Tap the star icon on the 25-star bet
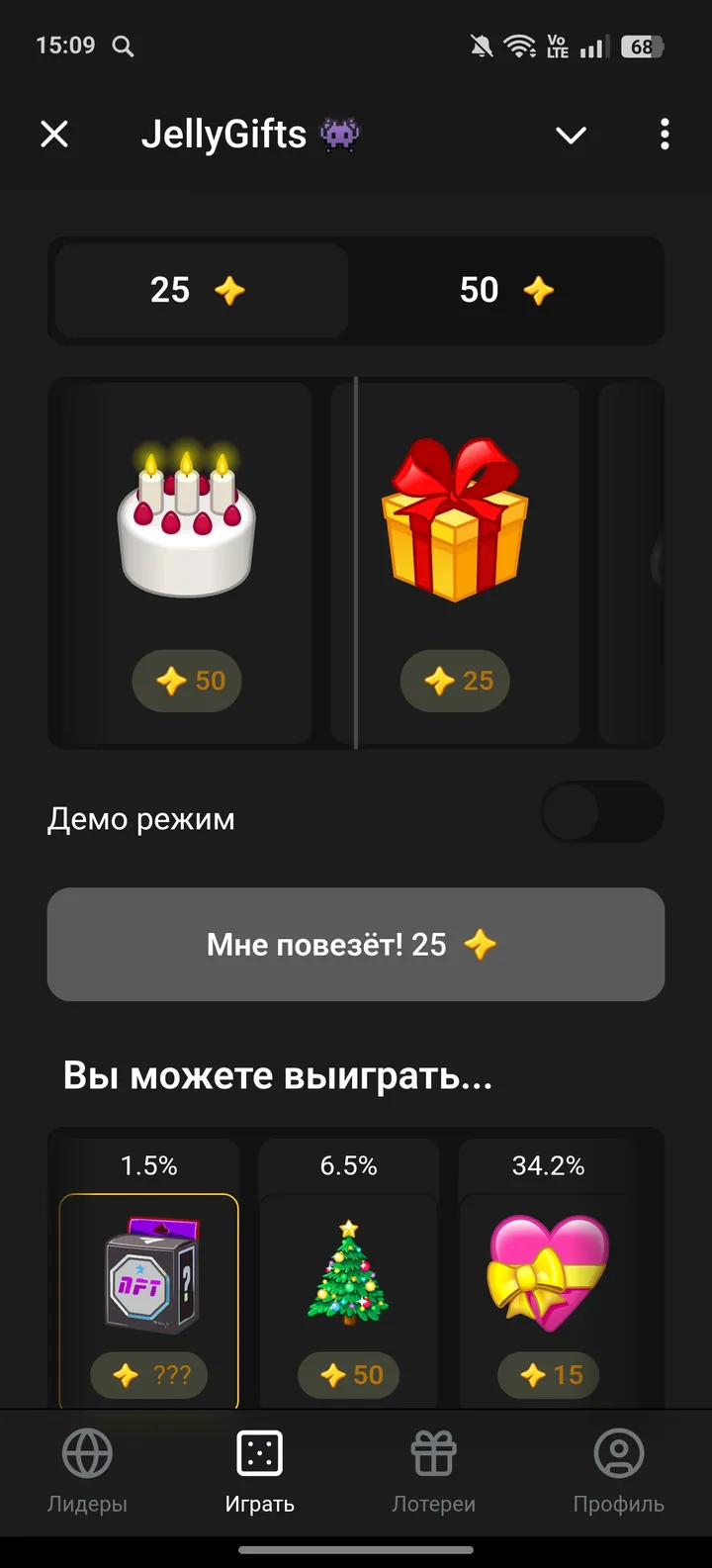This screenshot has height=1568, width=712. pyautogui.click(x=229, y=290)
